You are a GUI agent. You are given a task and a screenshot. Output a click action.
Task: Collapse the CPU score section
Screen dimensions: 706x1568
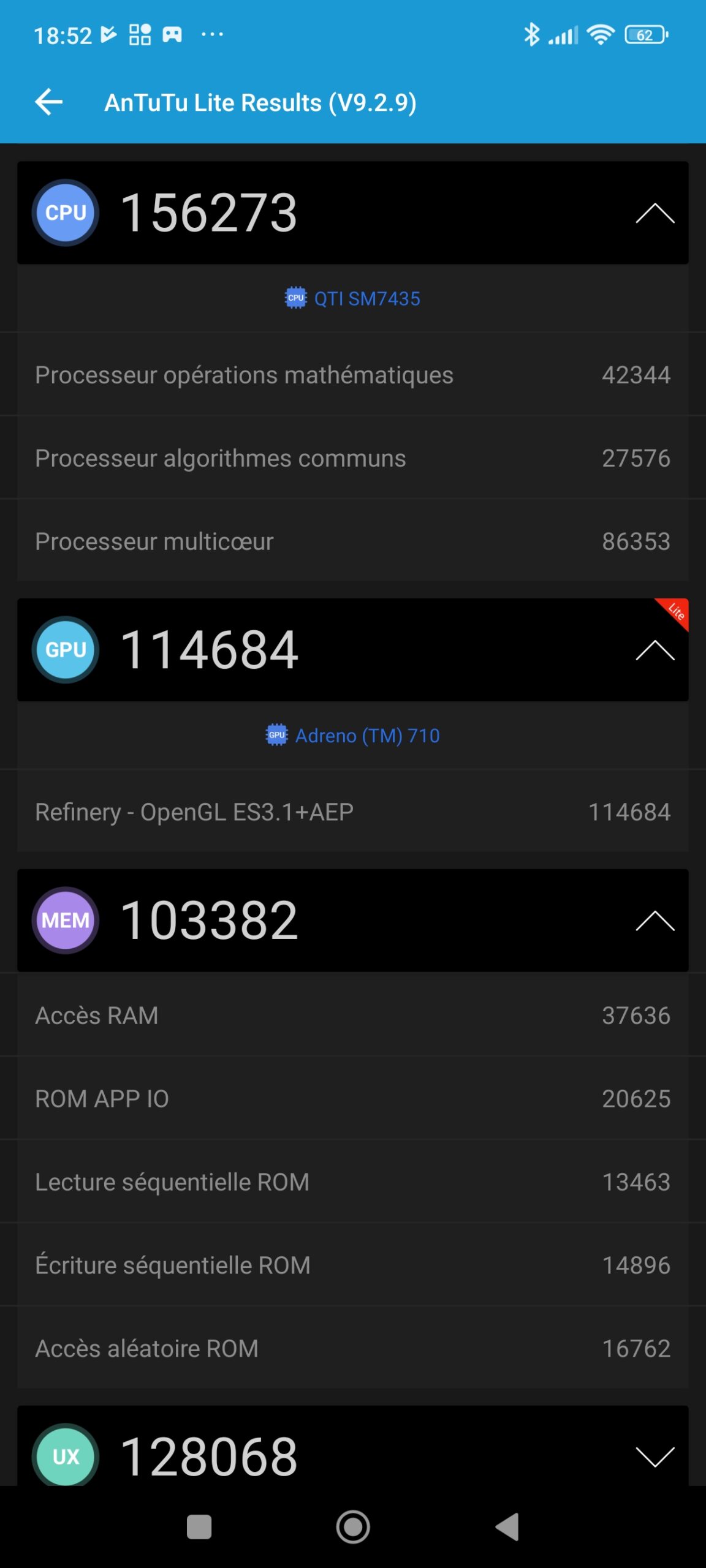click(x=655, y=213)
